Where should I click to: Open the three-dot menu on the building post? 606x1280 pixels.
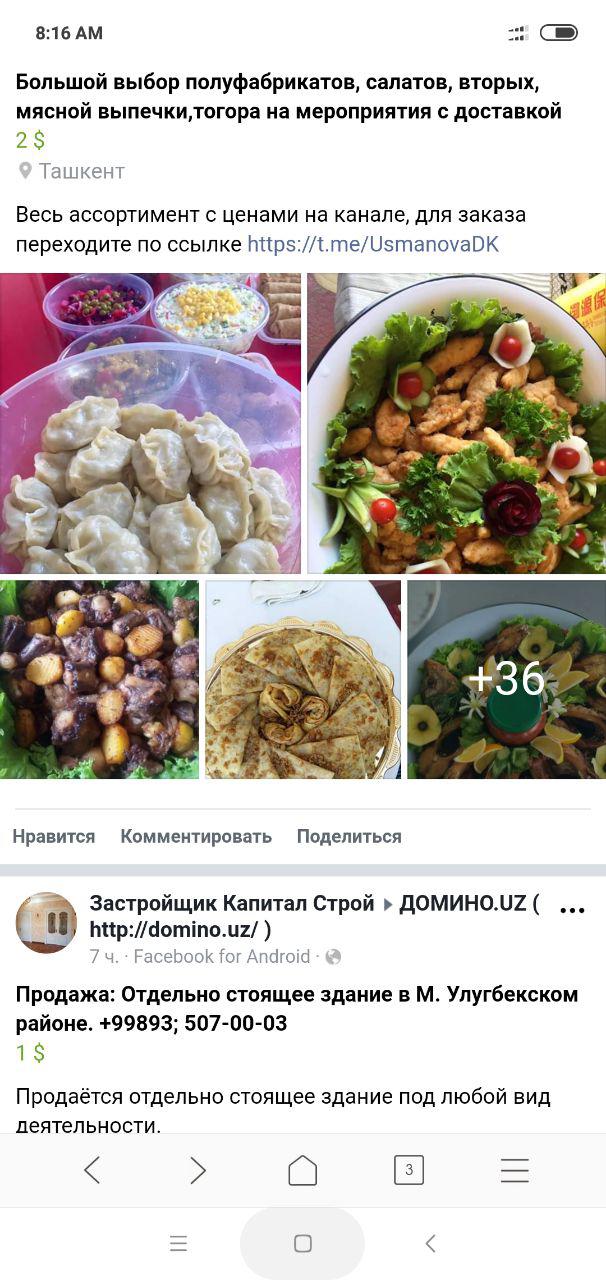click(572, 910)
